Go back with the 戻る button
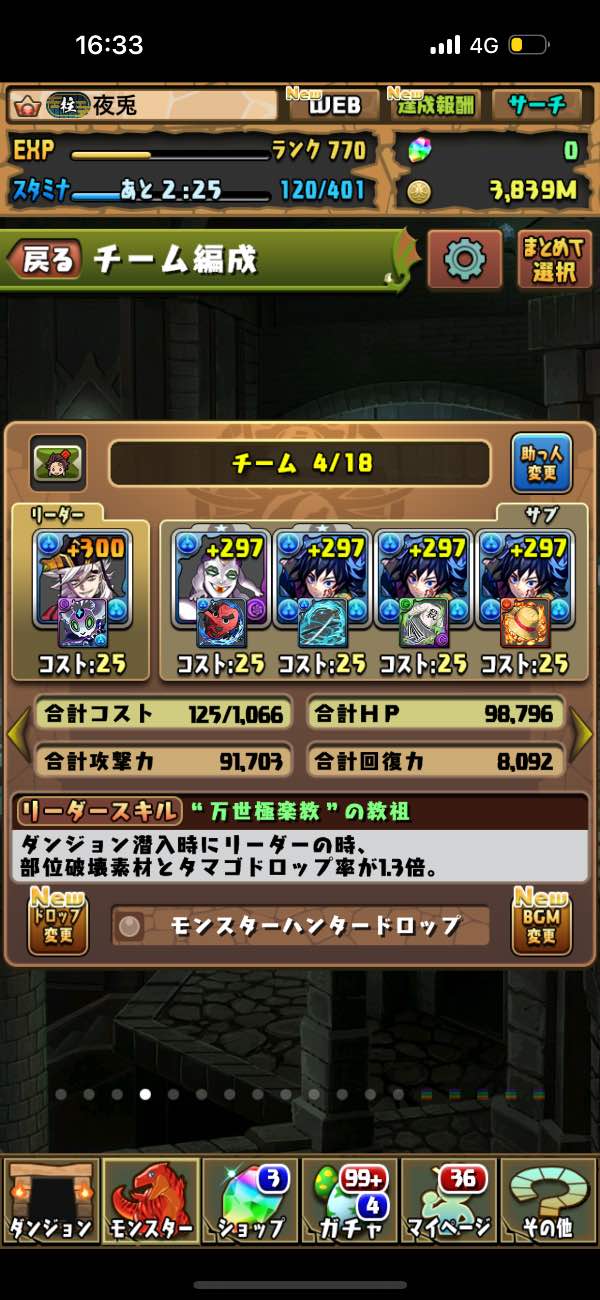The height and width of the screenshot is (1300, 600). pyautogui.click(x=47, y=261)
